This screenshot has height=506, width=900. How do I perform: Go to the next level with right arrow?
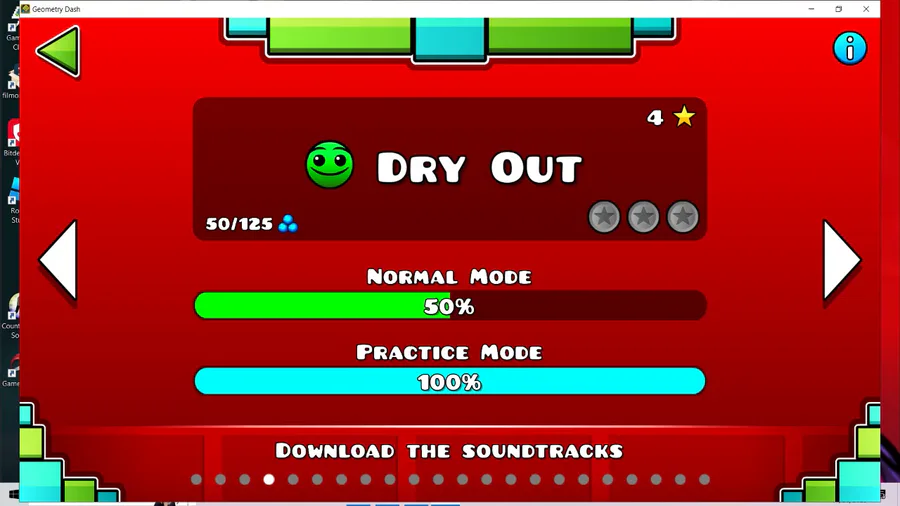point(841,260)
